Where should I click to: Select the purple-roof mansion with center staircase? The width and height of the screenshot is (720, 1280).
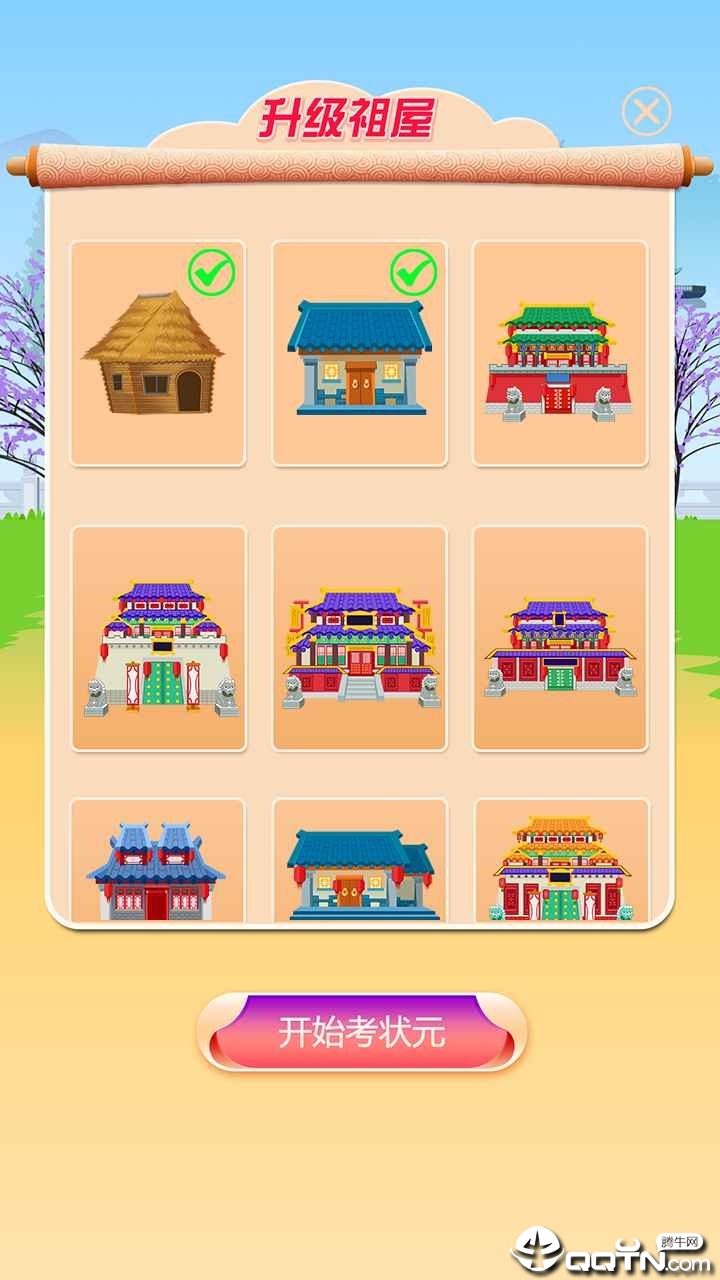tap(360, 638)
